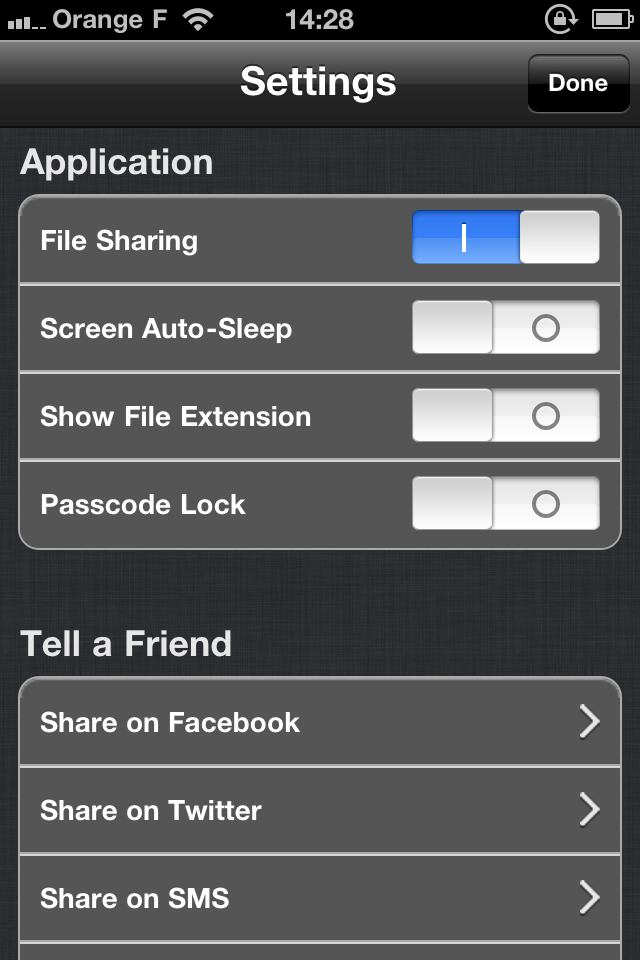Viewport: 640px width, 960px height.
Task: Tap Done to close Settings
Action: [578, 83]
